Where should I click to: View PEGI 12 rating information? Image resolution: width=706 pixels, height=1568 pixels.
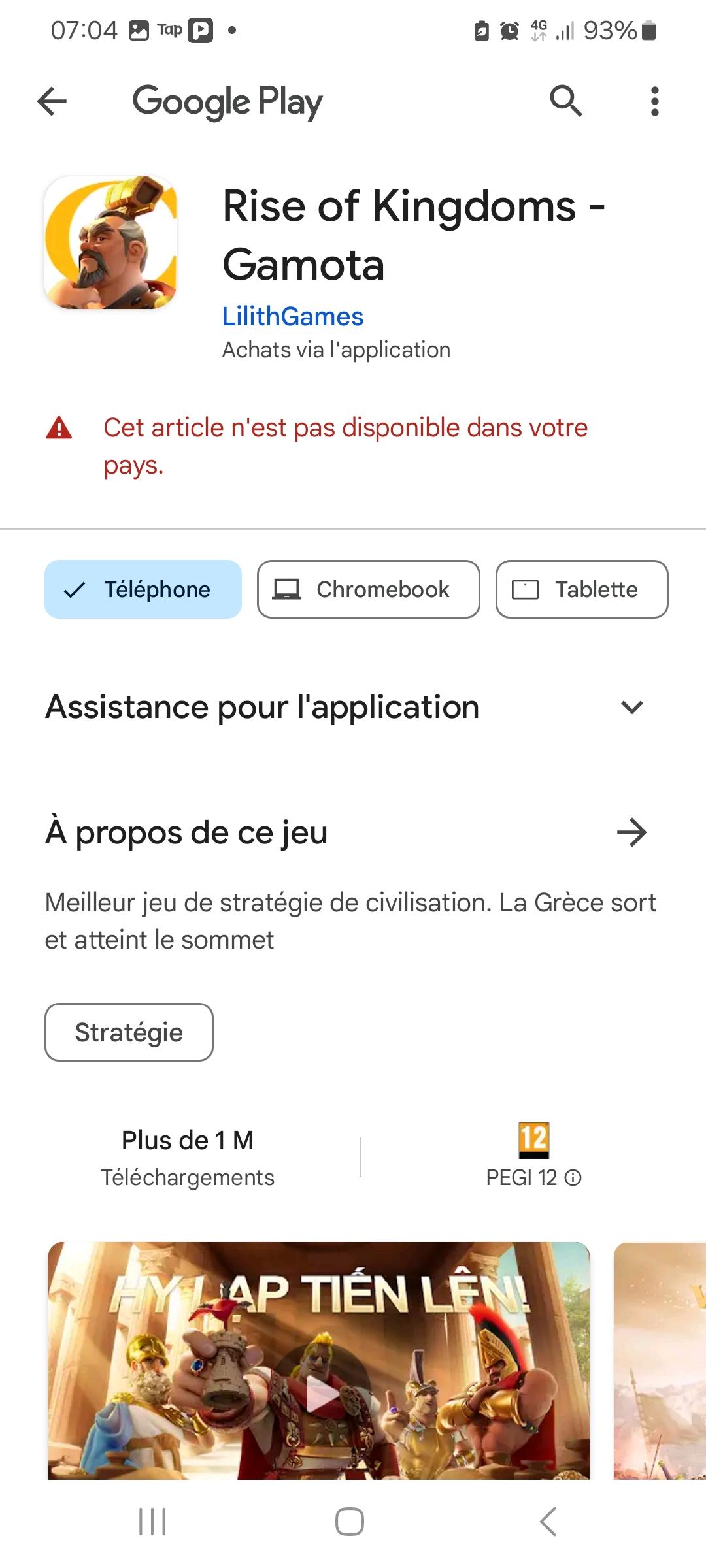[x=573, y=1178]
